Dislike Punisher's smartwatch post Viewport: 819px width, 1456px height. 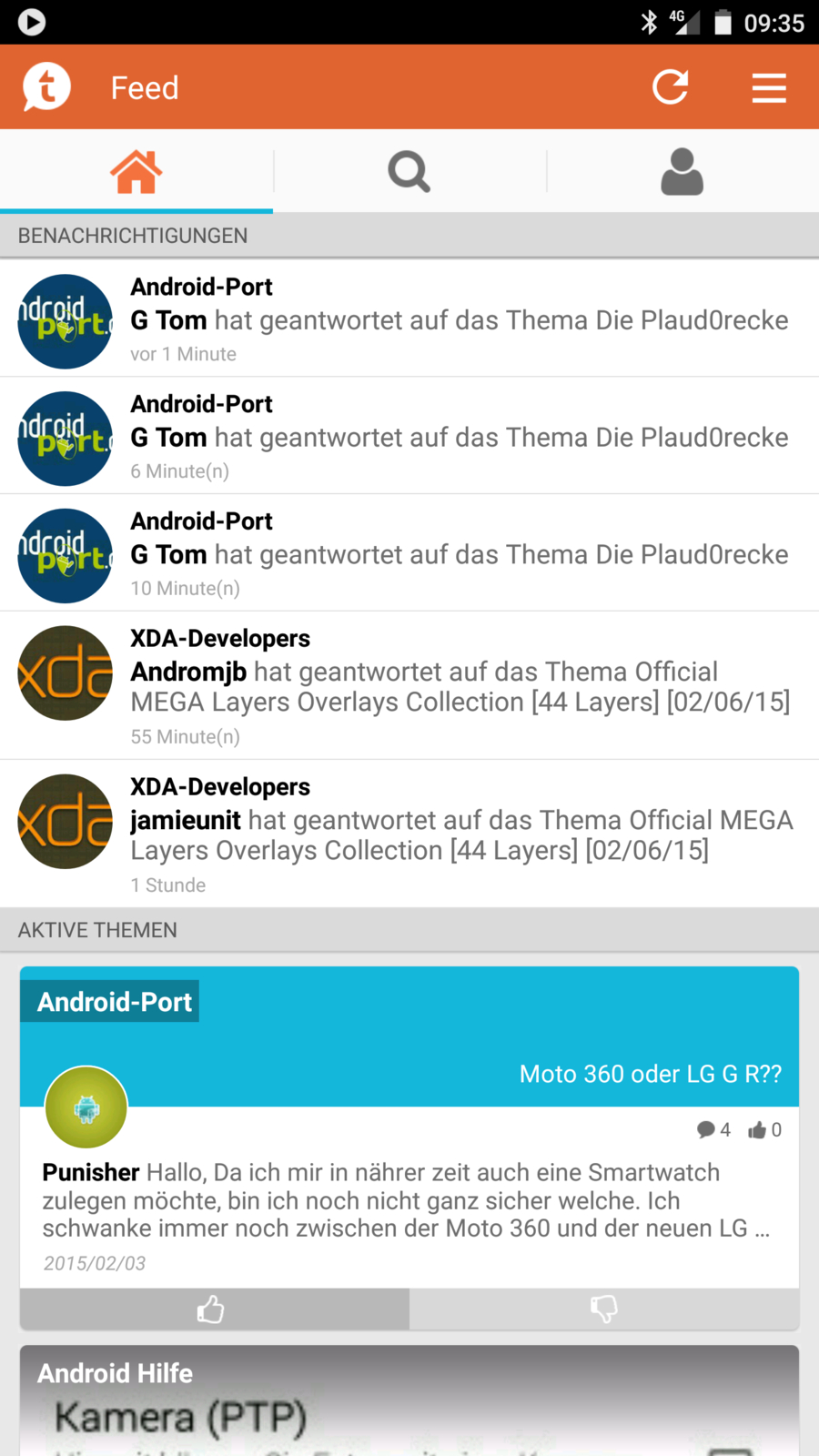[x=604, y=1309]
